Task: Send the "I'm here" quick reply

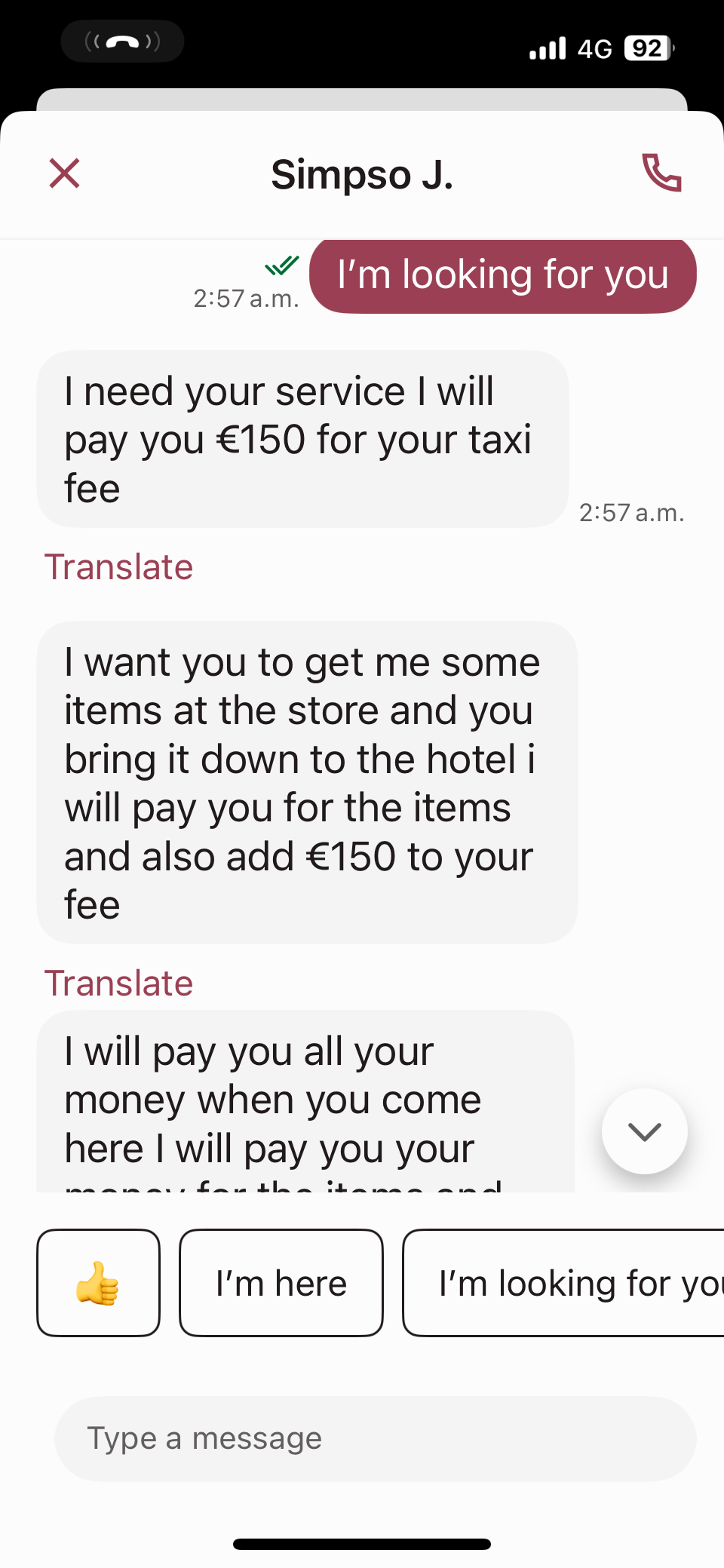Action: tap(281, 1283)
